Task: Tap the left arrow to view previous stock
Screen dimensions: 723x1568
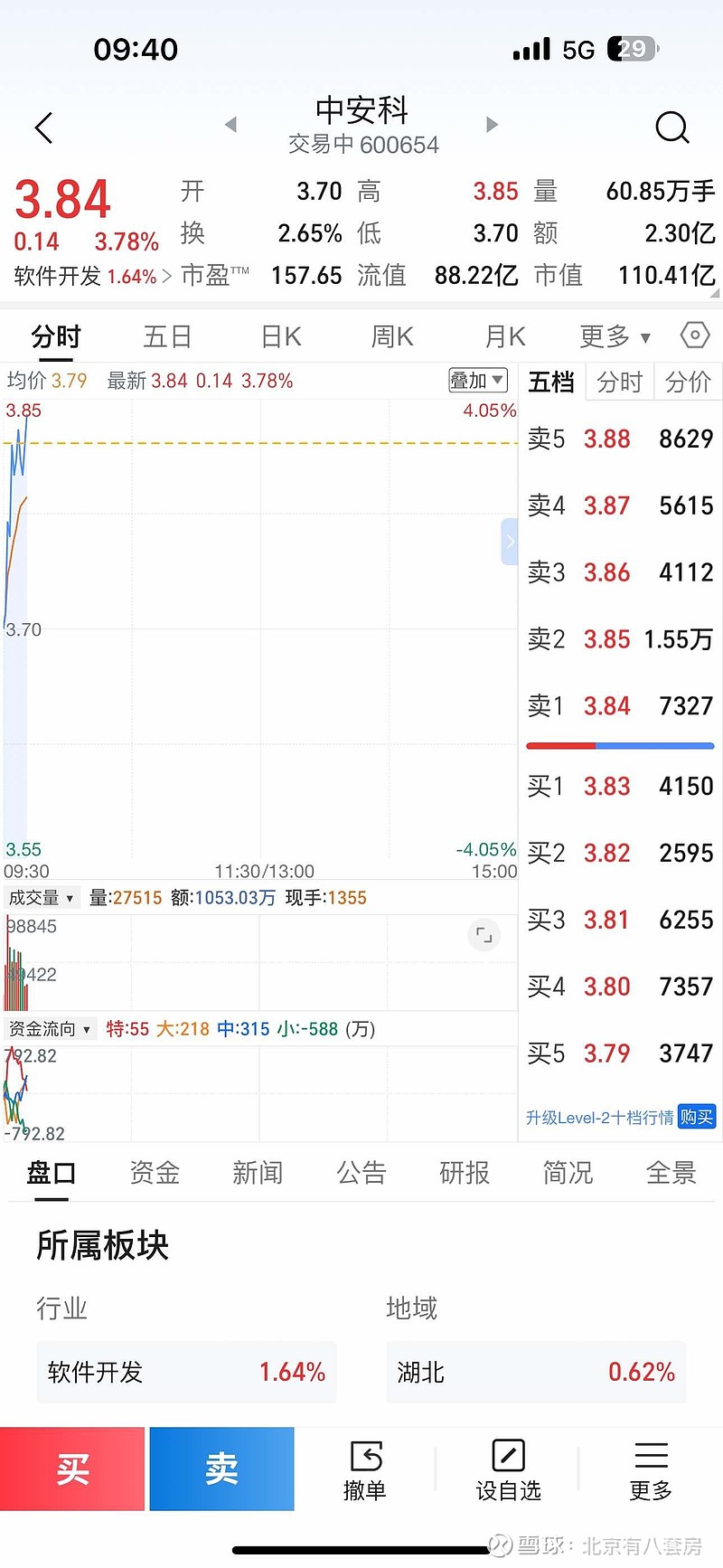Action: 230,125
